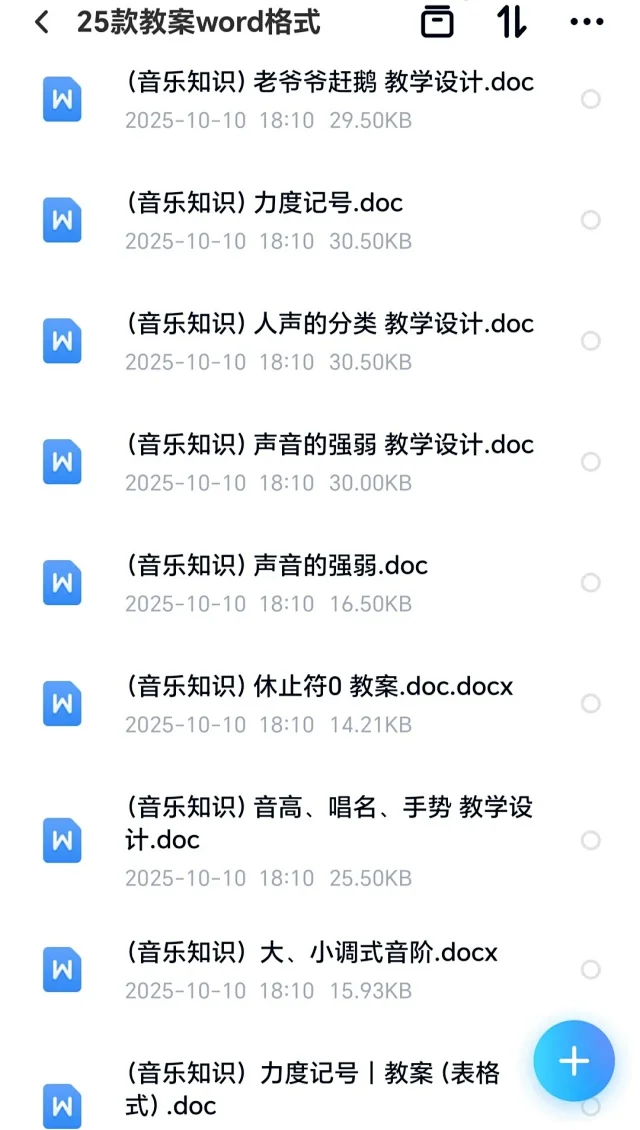
Task: Go back from the 25款教案word格式 folder
Action: point(41,22)
